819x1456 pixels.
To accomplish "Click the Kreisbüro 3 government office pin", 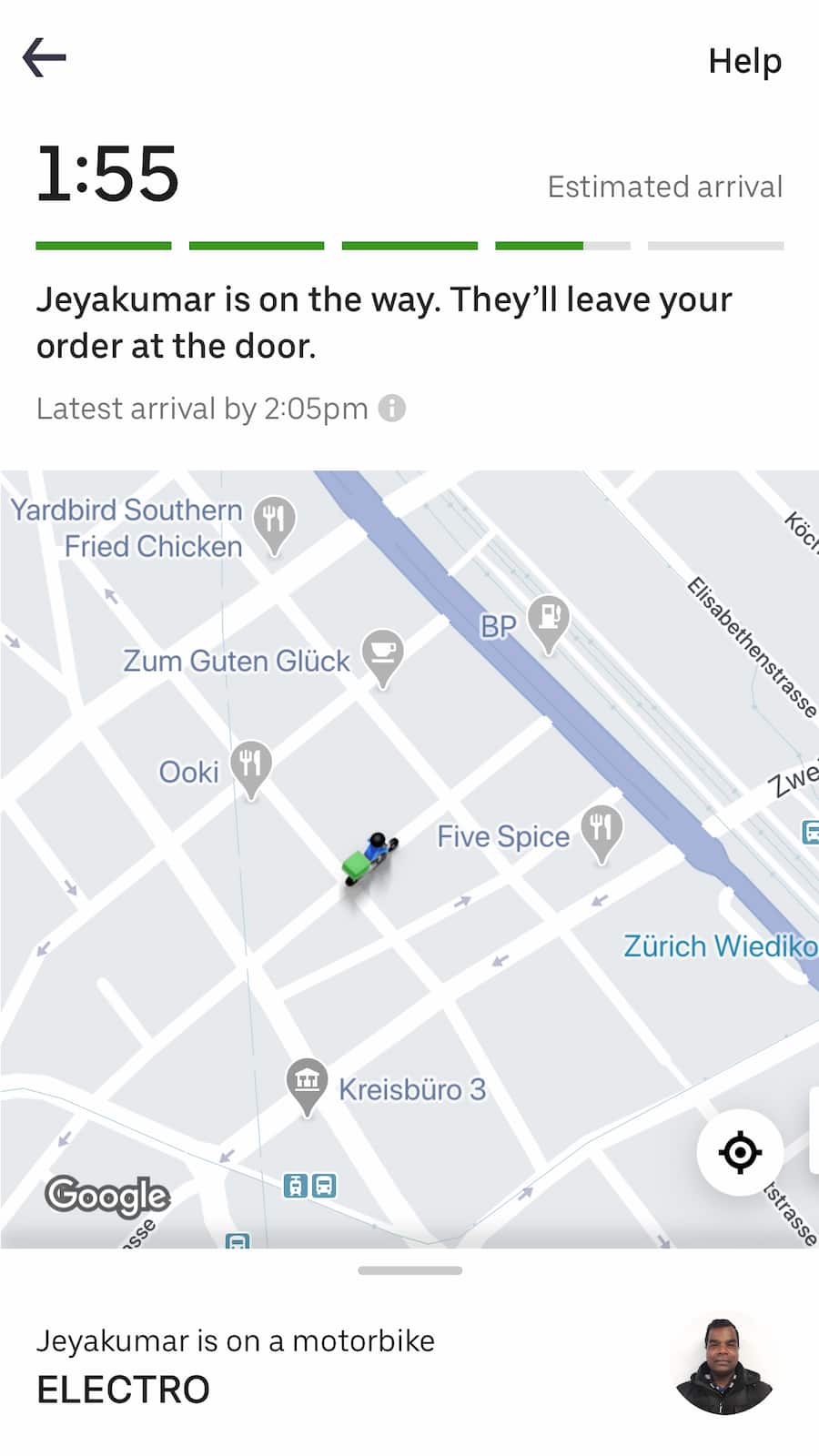I will [308, 1081].
